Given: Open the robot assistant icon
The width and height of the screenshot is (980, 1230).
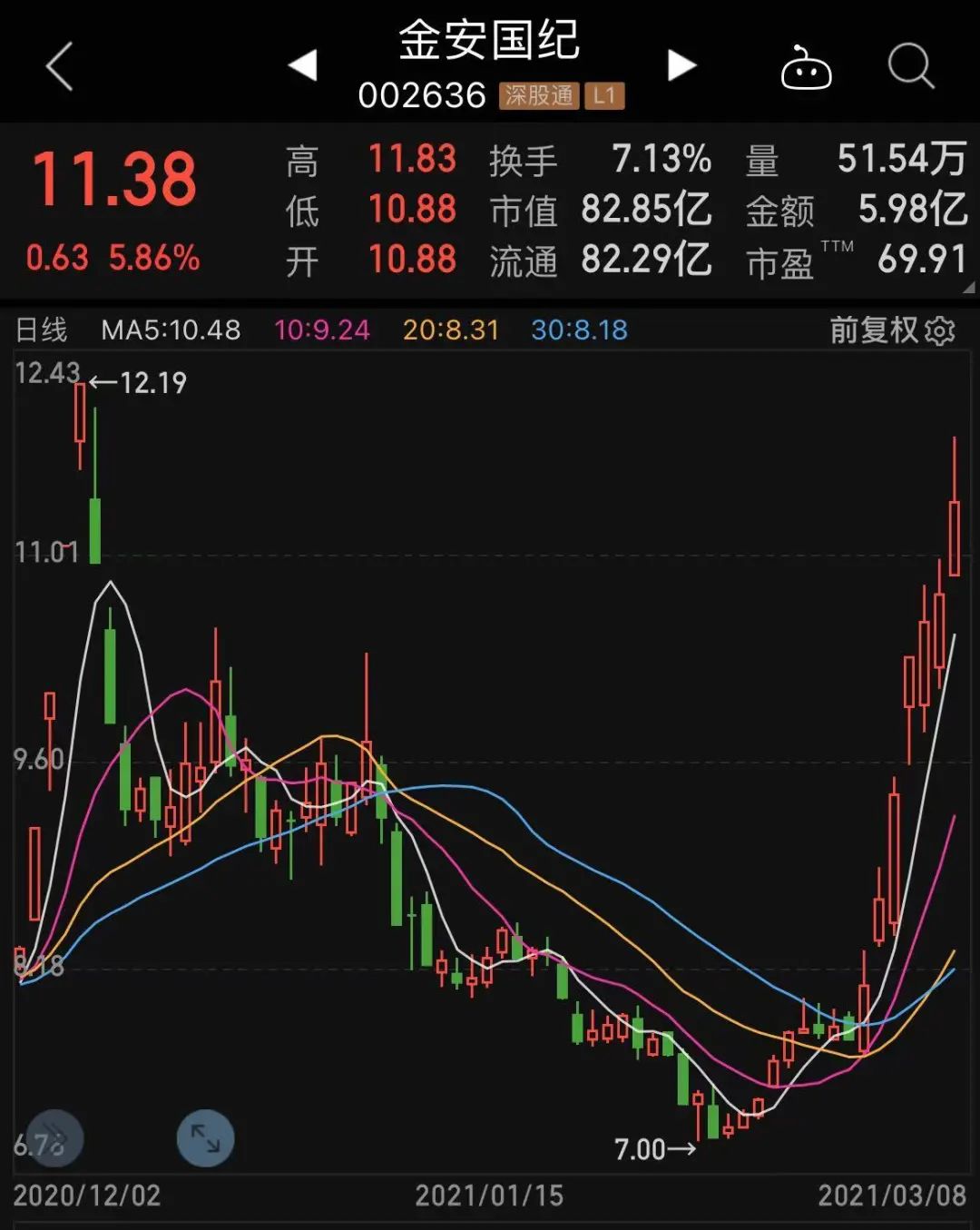Looking at the screenshot, I should coord(806,68).
